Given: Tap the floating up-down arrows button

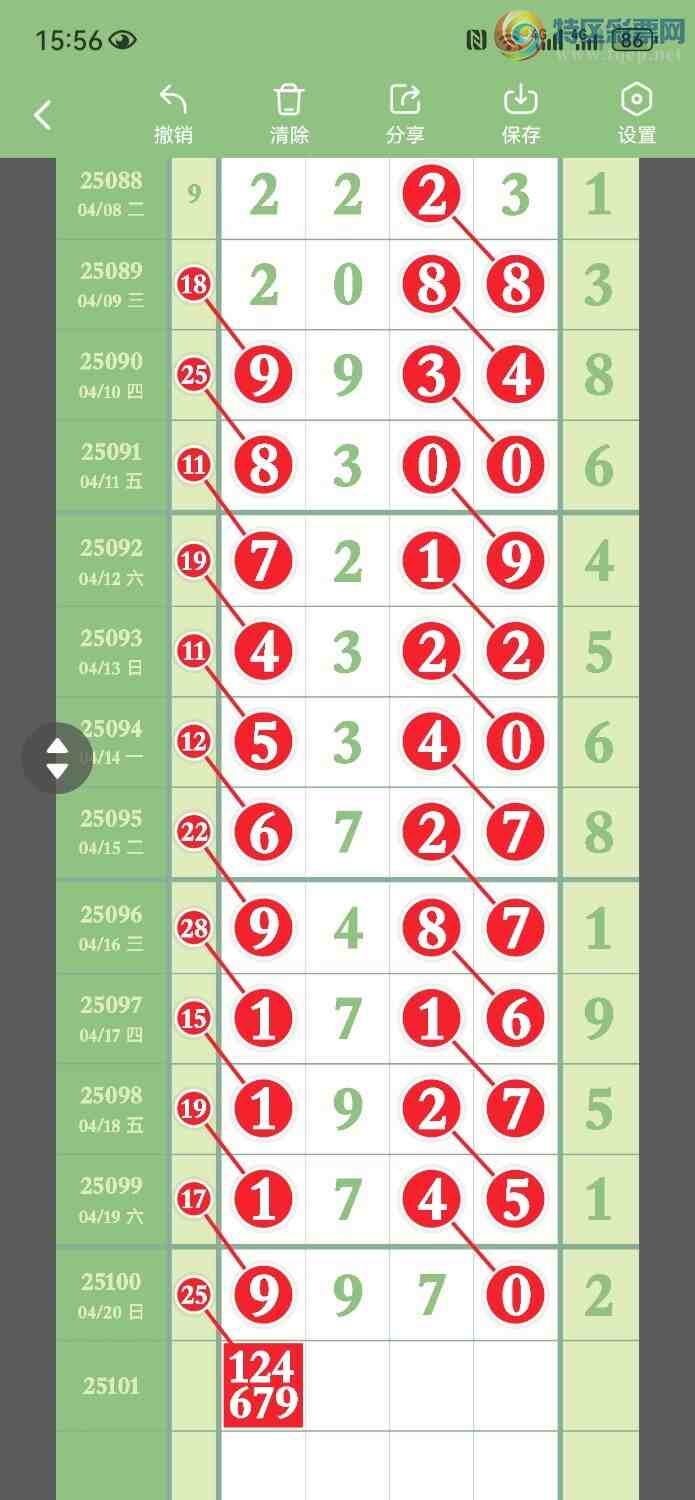Looking at the screenshot, I should click(57, 758).
